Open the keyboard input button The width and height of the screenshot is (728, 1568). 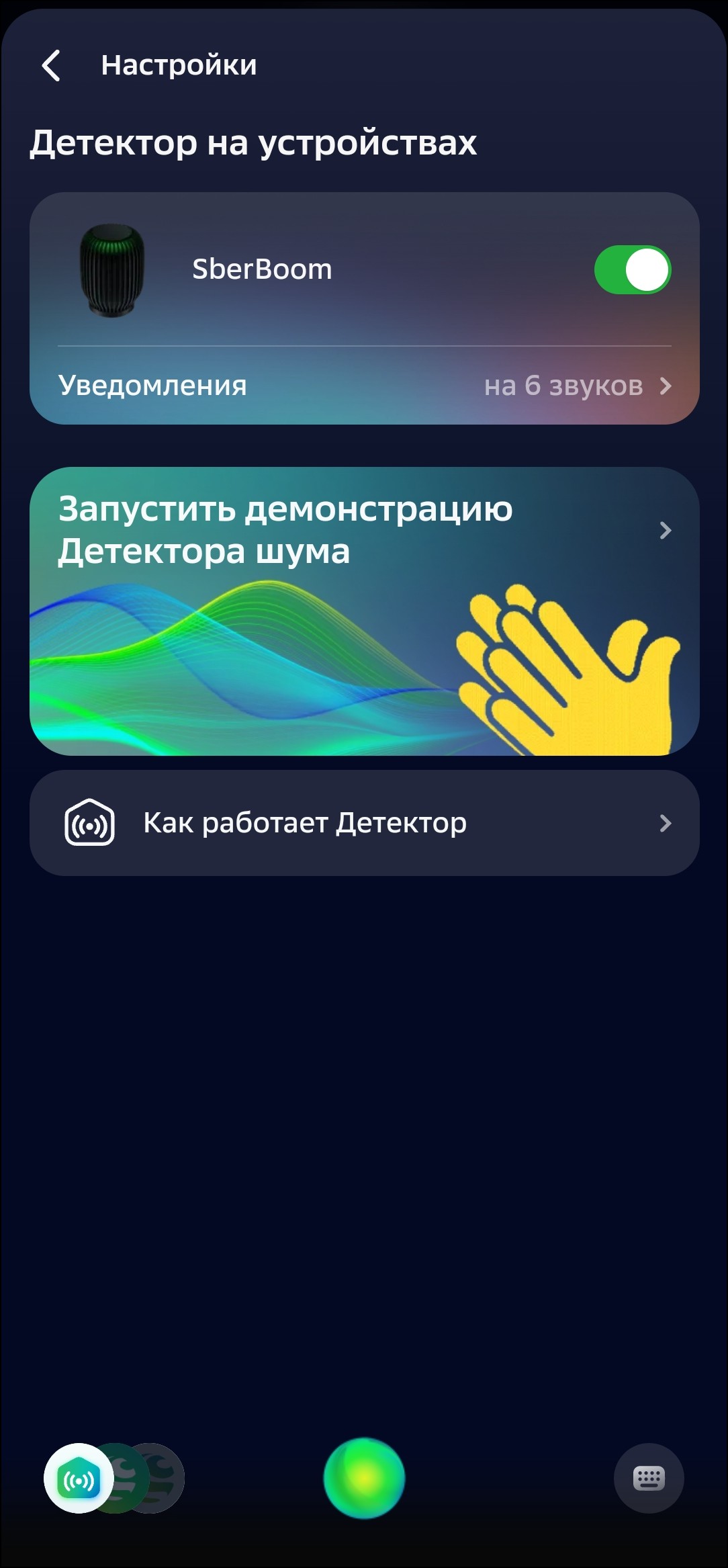point(648,1478)
